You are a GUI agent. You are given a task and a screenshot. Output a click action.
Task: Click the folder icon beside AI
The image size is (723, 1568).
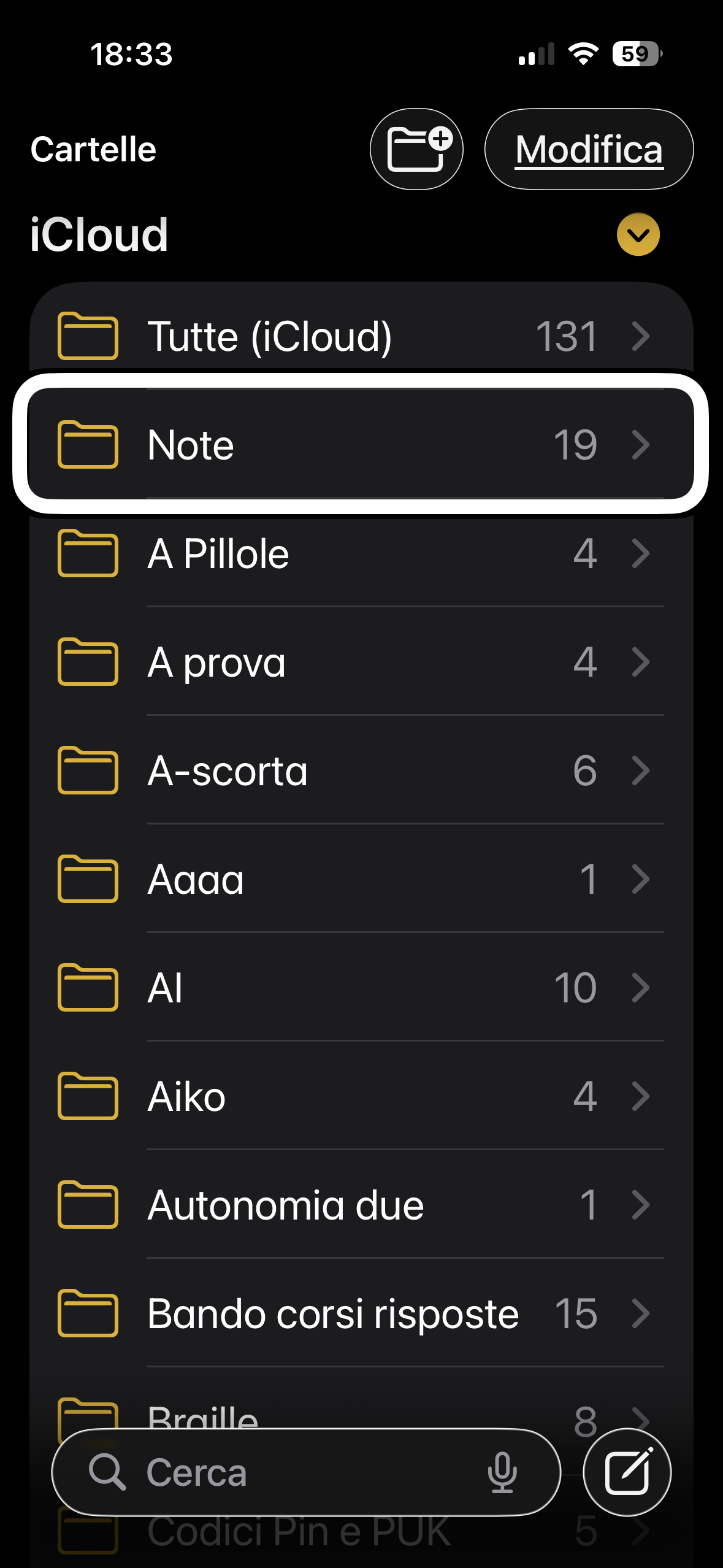coord(87,988)
